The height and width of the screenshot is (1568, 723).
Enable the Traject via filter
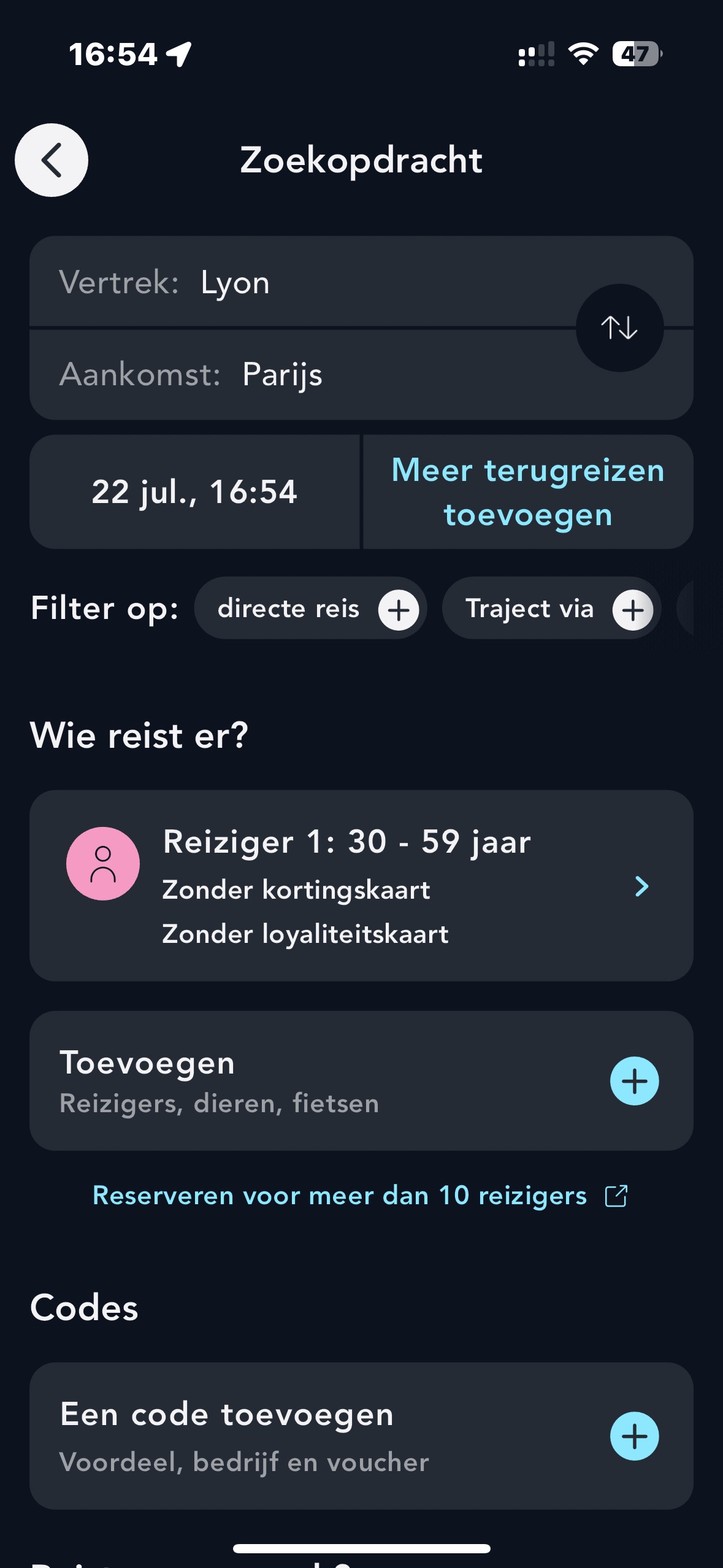tap(551, 609)
